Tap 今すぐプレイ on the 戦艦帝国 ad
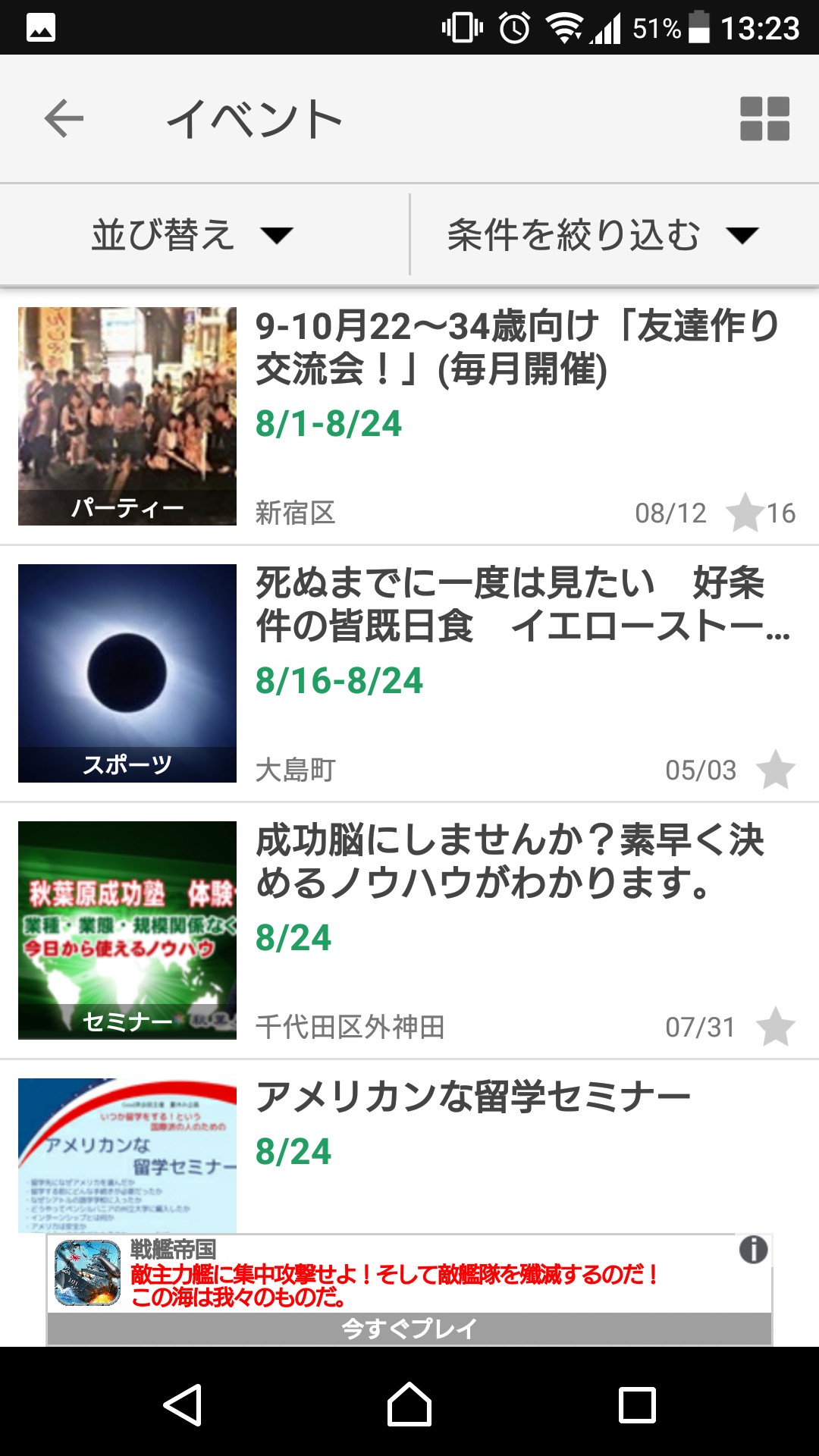Image resolution: width=819 pixels, height=1456 pixels. (x=409, y=1329)
